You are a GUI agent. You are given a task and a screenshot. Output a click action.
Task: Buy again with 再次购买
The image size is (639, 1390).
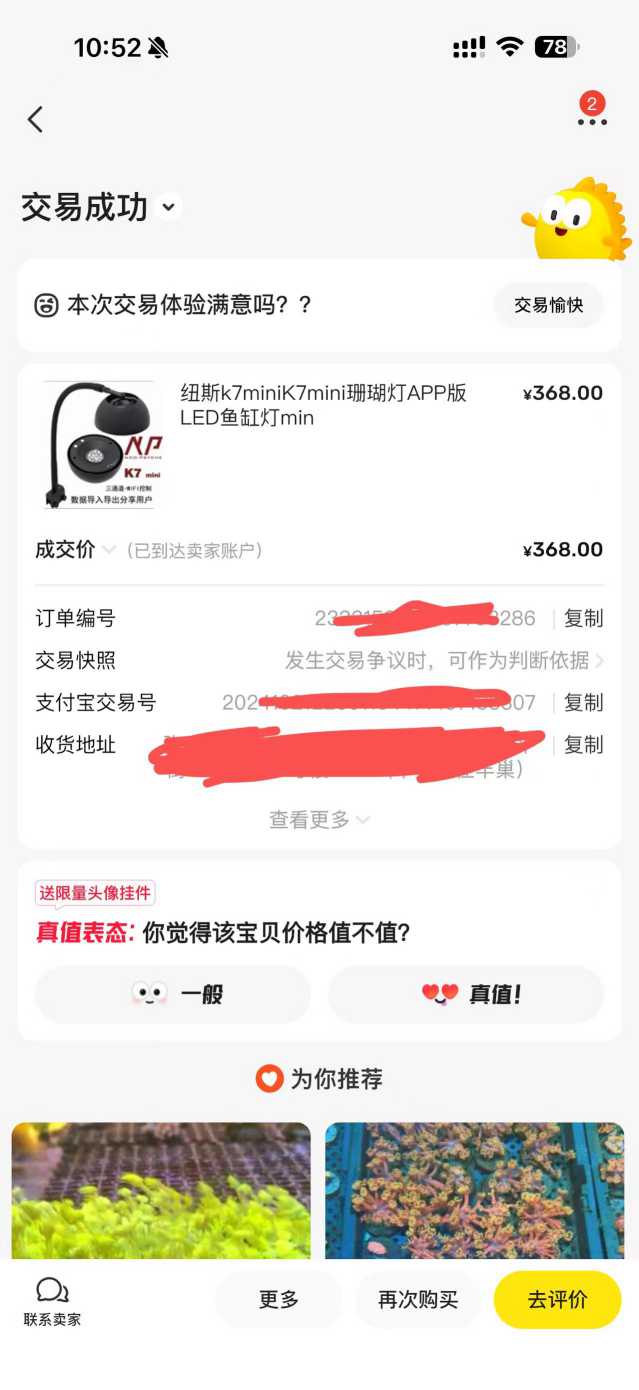coord(417,1300)
